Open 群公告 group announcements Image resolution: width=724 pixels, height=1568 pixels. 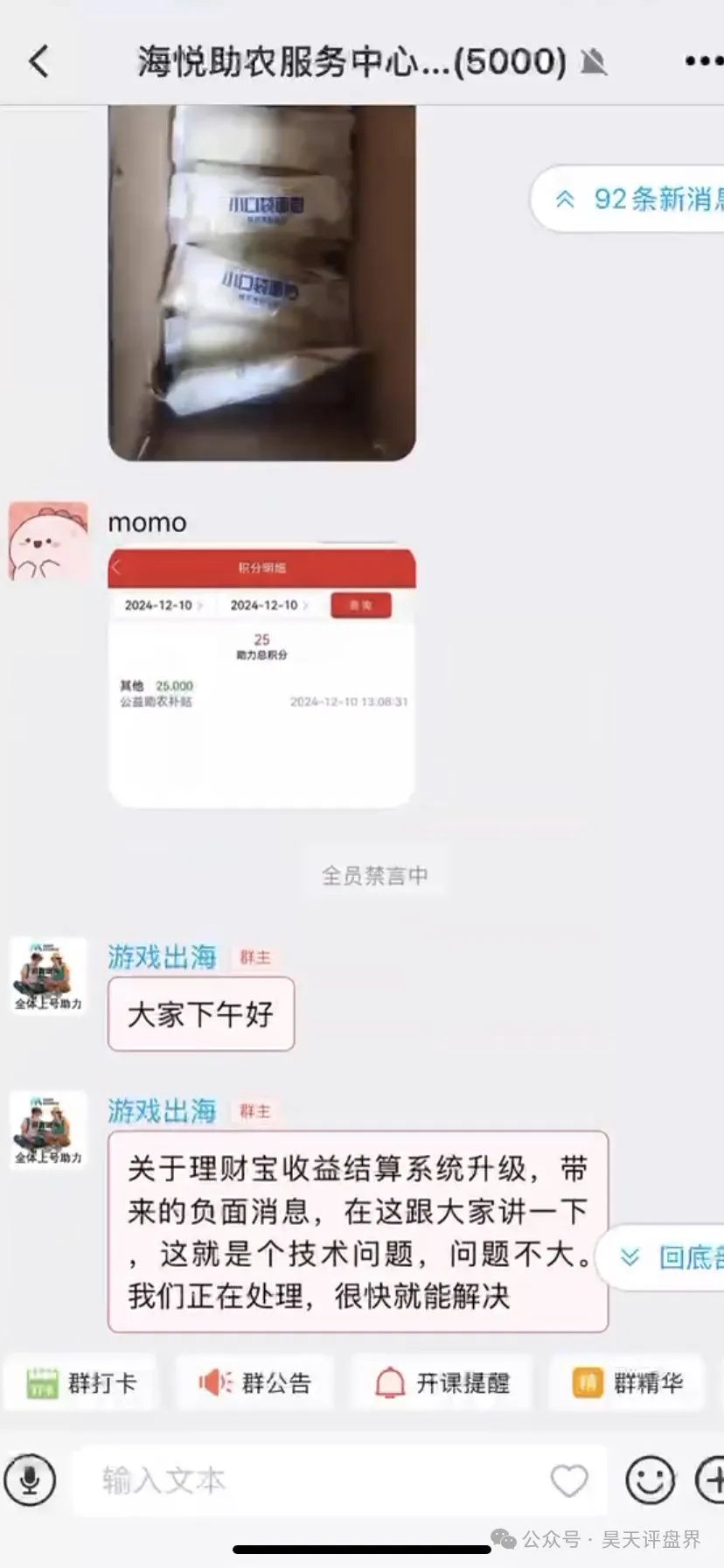254,1382
